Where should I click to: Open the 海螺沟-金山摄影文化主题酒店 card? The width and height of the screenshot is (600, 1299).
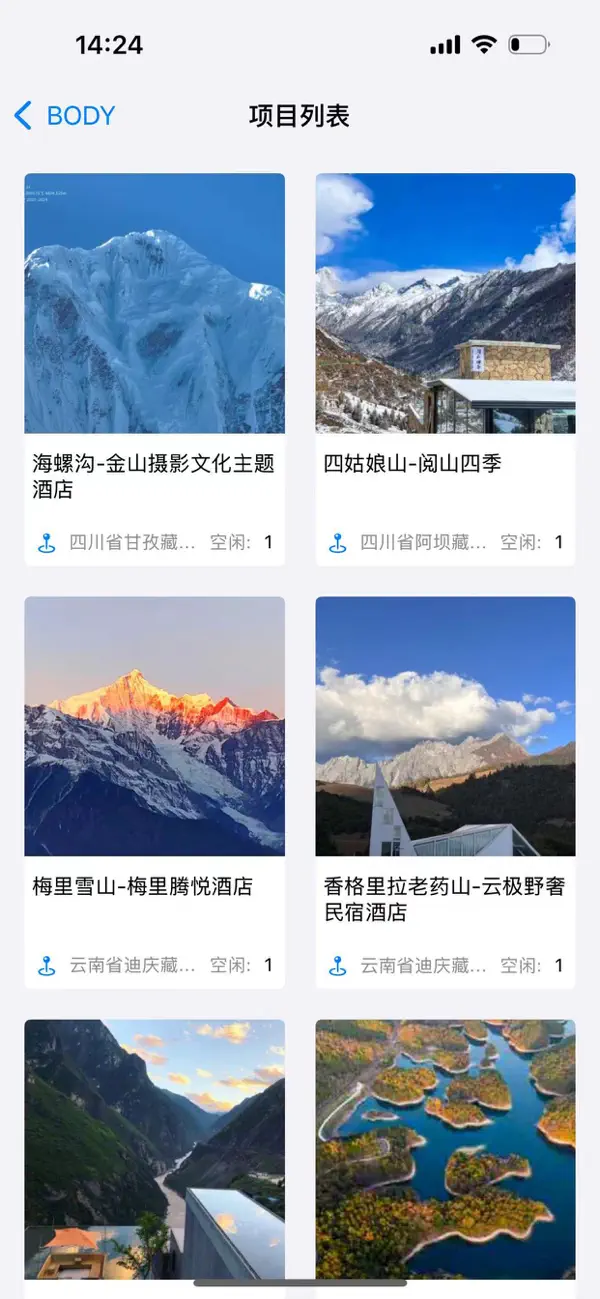(x=155, y=370)
